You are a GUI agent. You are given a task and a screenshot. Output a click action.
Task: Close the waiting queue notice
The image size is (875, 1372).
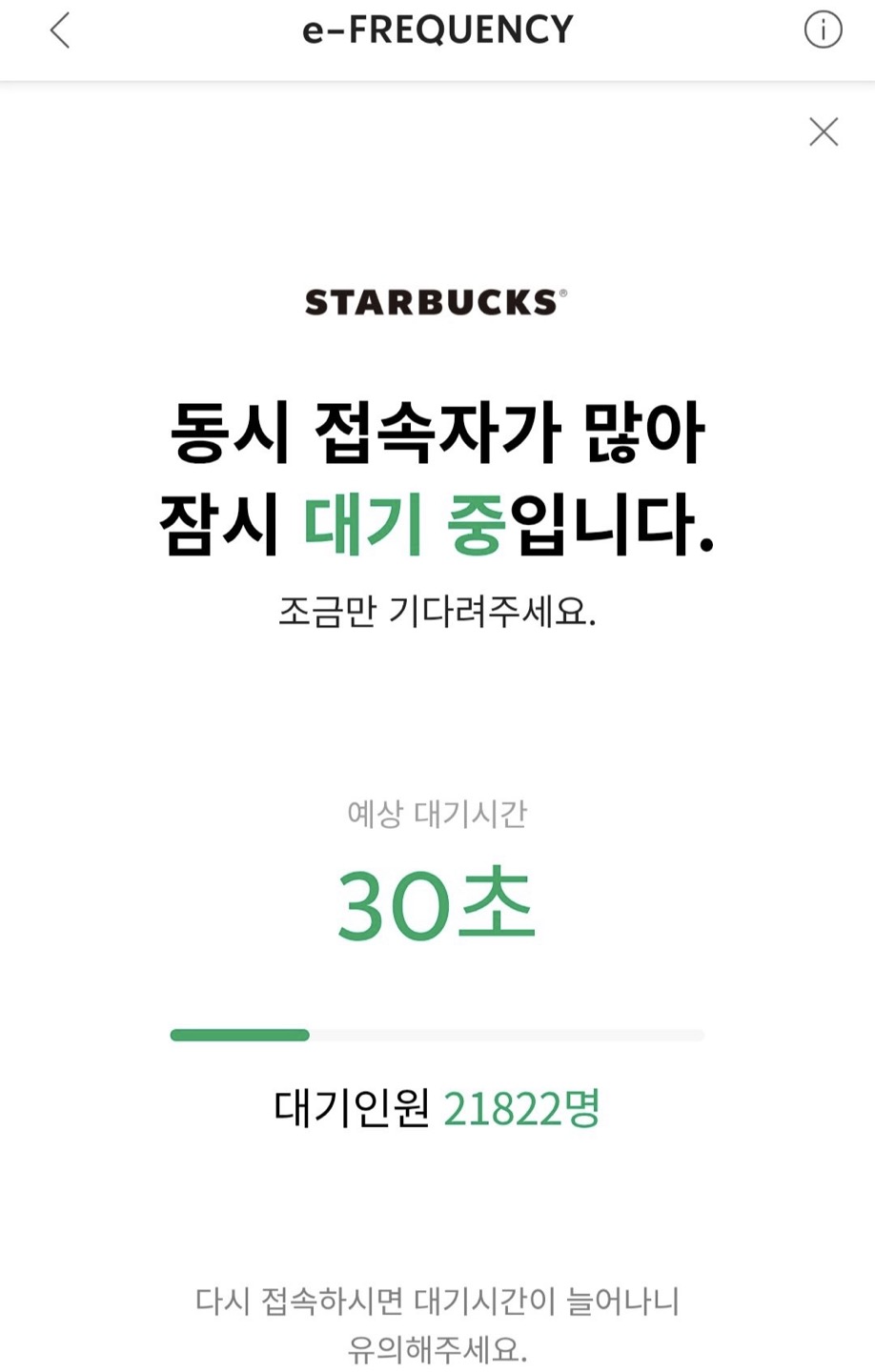[x=824, y=131]
